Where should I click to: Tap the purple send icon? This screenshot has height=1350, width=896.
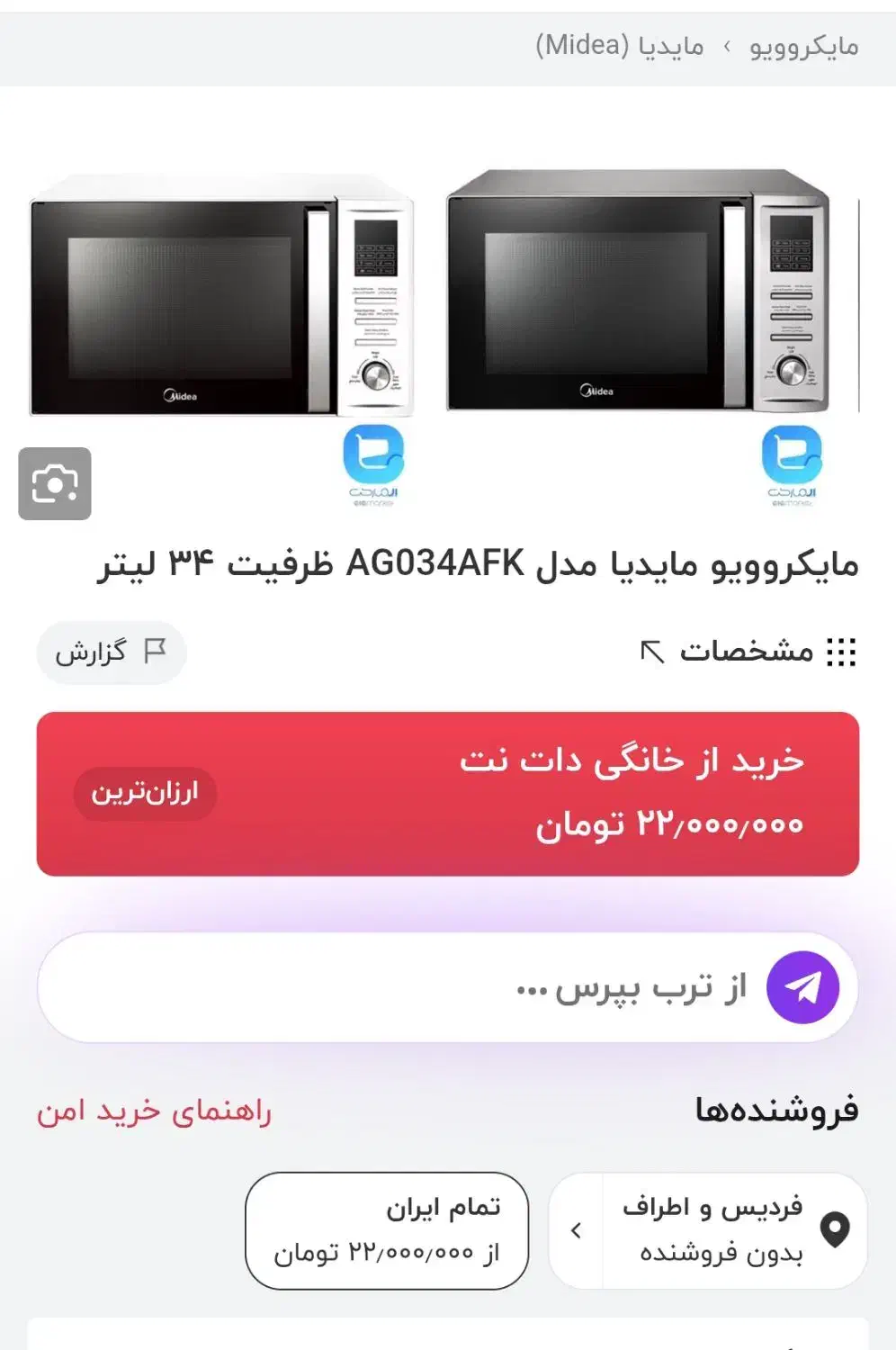pos(802,987)
